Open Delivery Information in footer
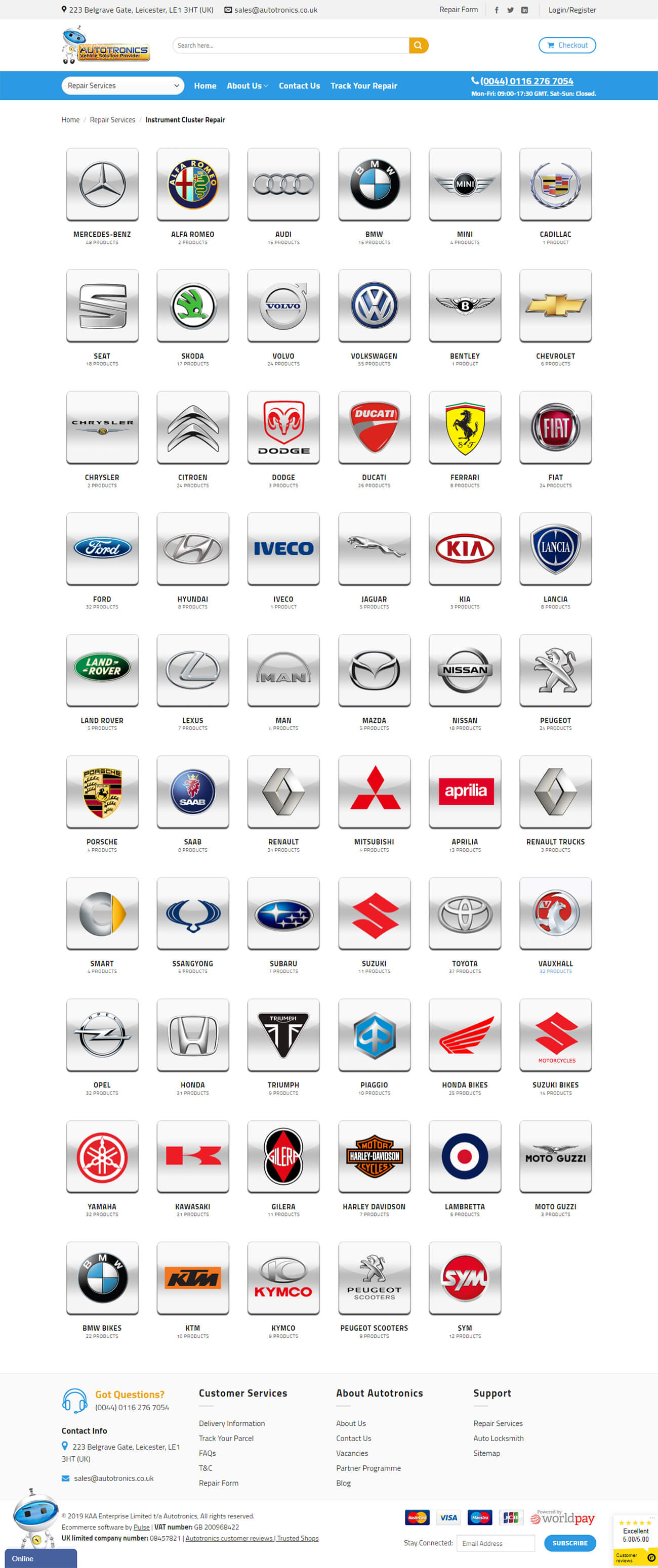Viewport: 658px width, 1568px height. (231, 1423)
